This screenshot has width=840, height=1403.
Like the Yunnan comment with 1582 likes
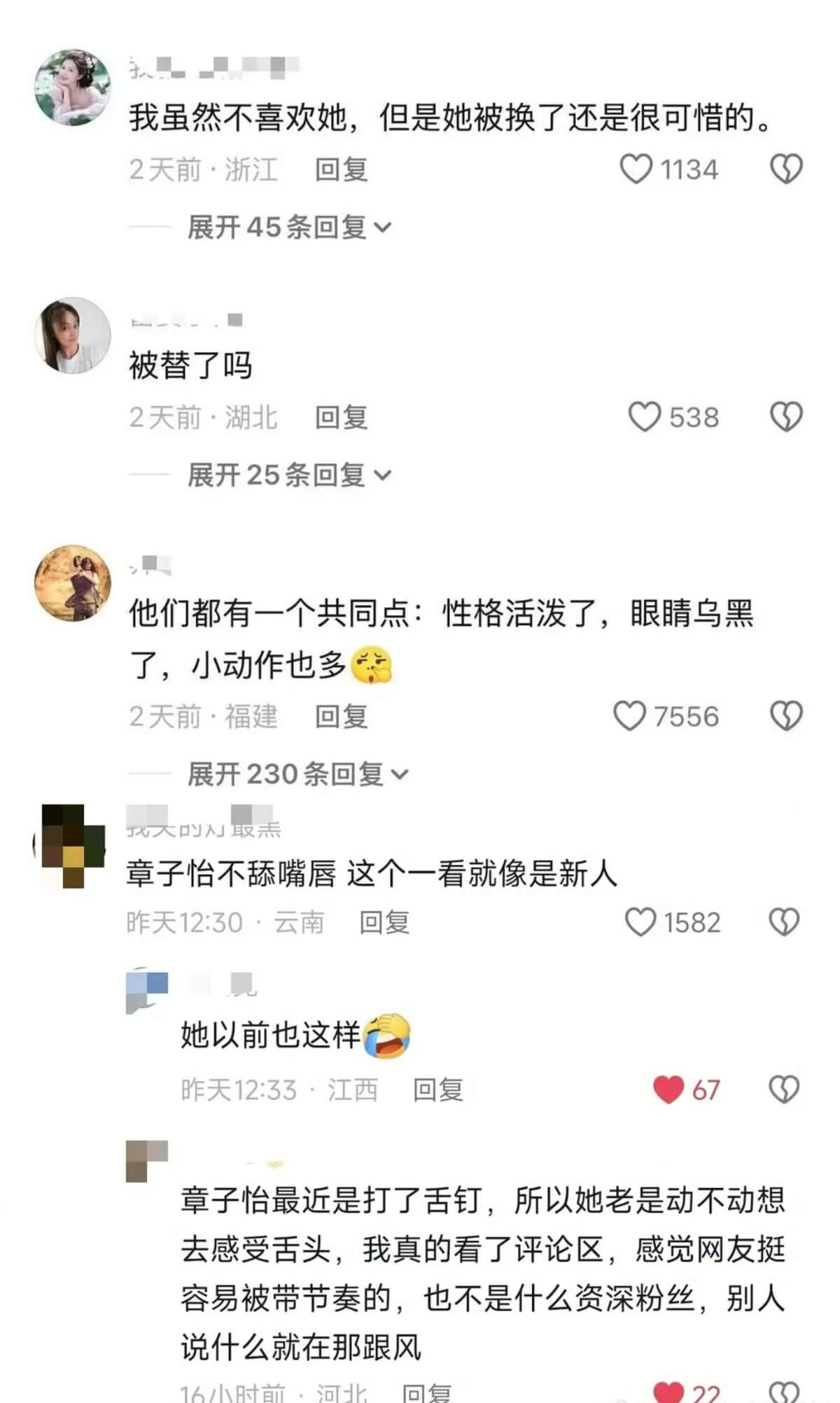tap(640, 922)
